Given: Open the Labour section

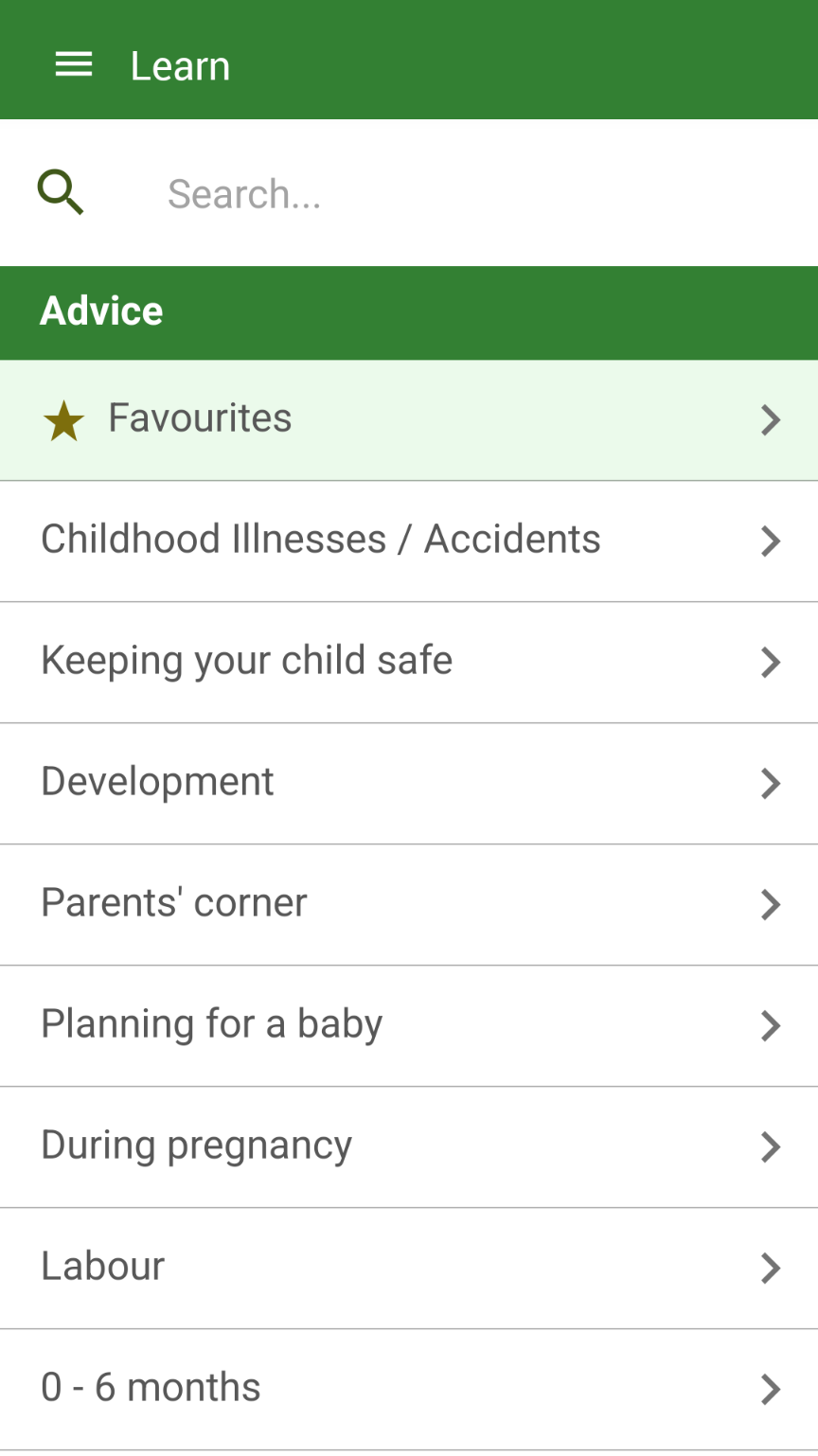Looking at the screenshot, I should (409, 1268).
